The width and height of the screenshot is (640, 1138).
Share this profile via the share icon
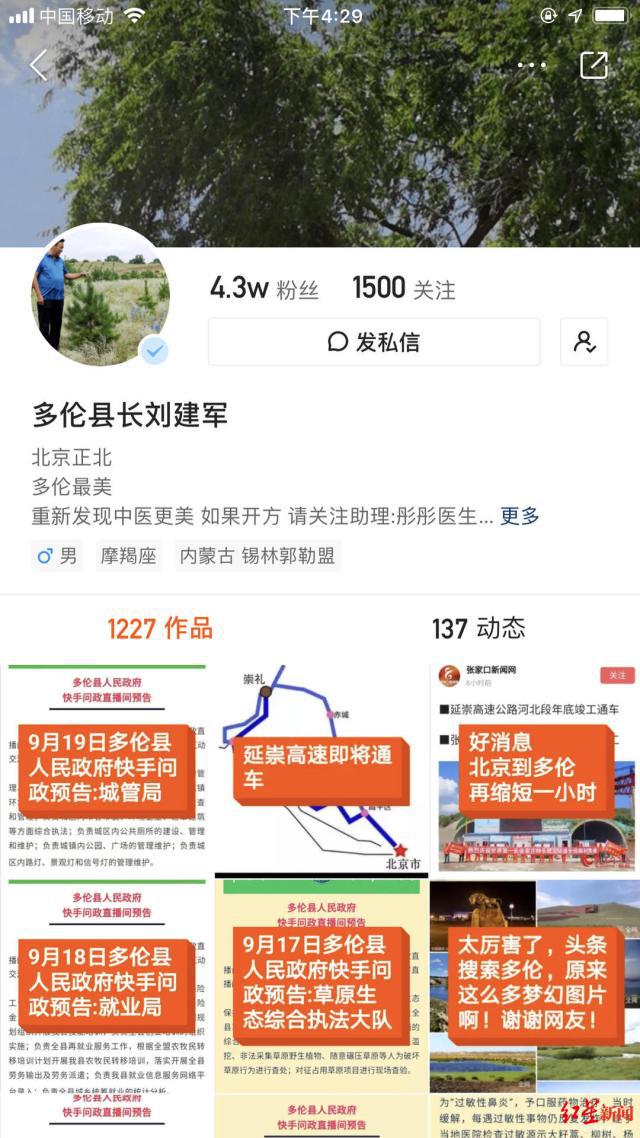click(x=594, y=65)
